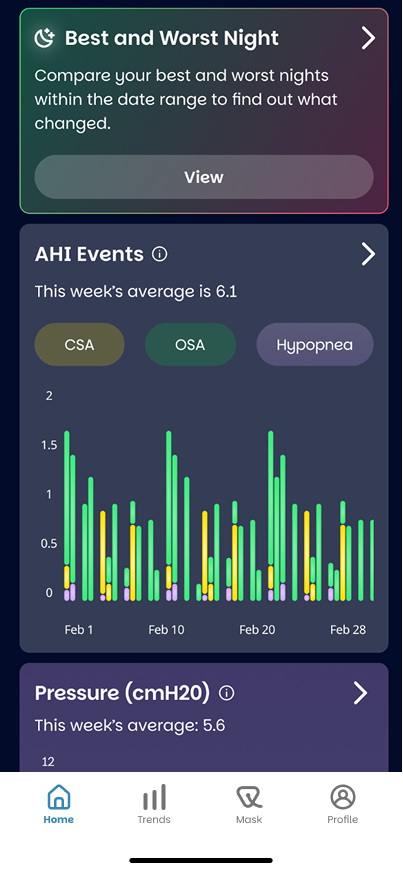Select the Hypopnea filter chip
This screenshot has height=874, width=403.
314,344
